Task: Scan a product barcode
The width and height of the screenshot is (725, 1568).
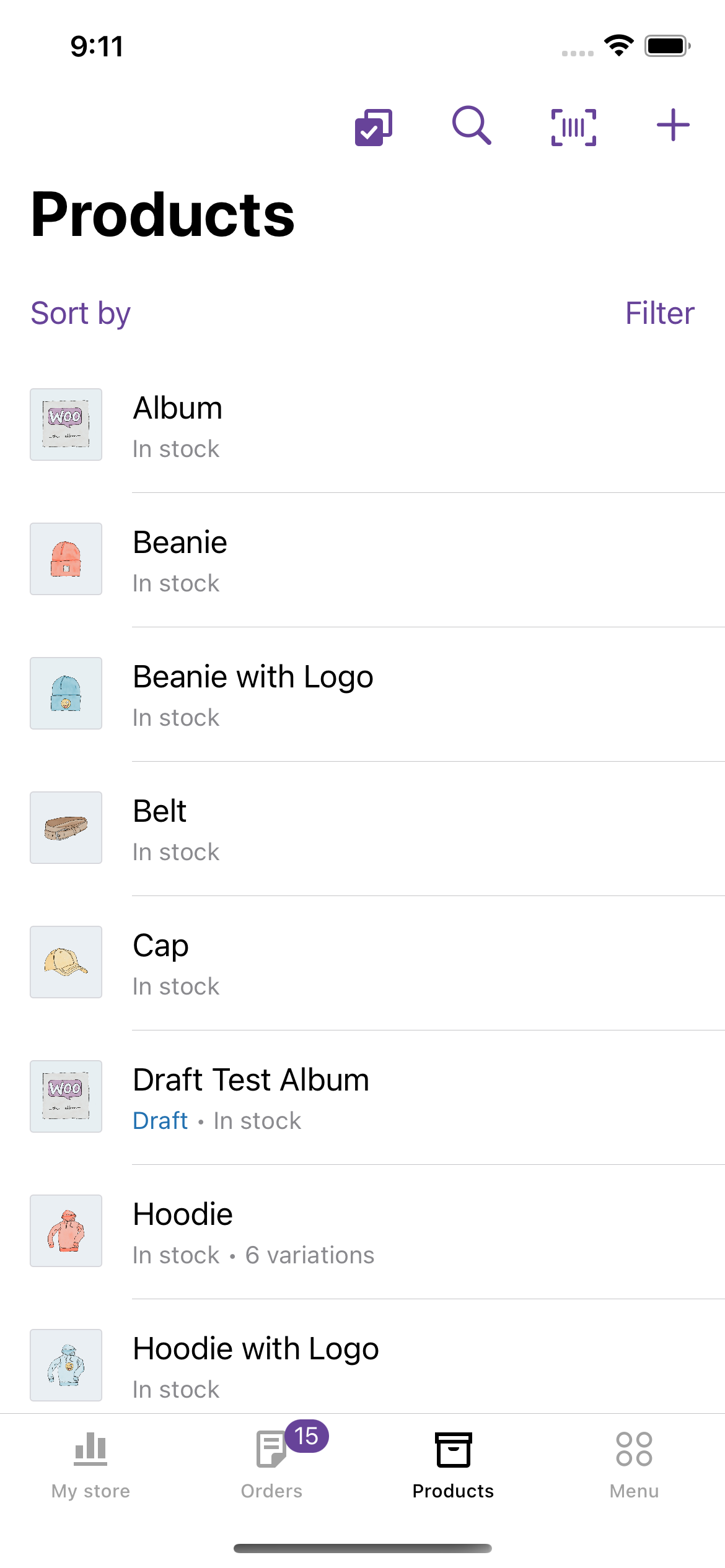Action: tap(573, 127)
